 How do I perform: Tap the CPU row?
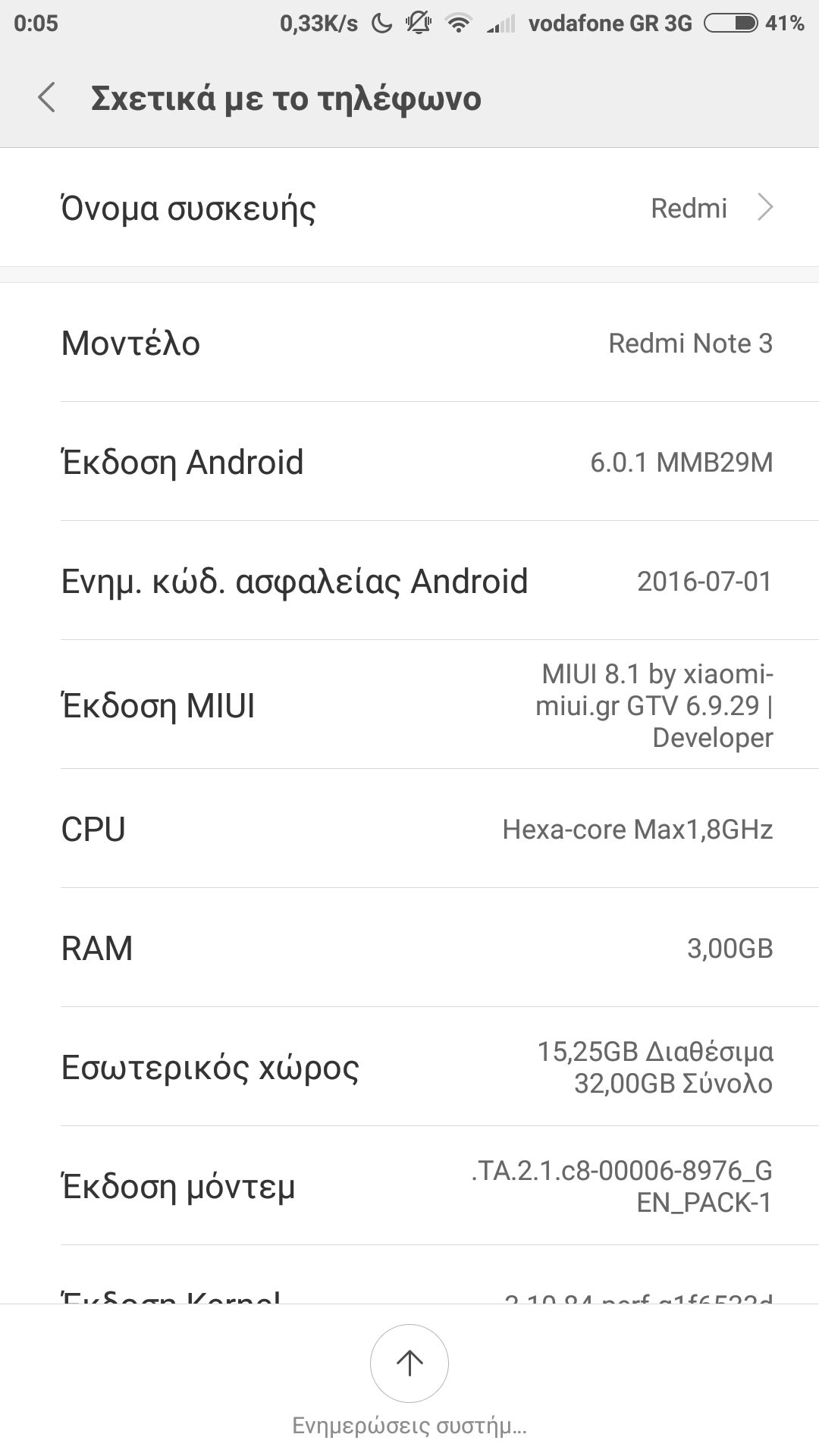[409, 829]
